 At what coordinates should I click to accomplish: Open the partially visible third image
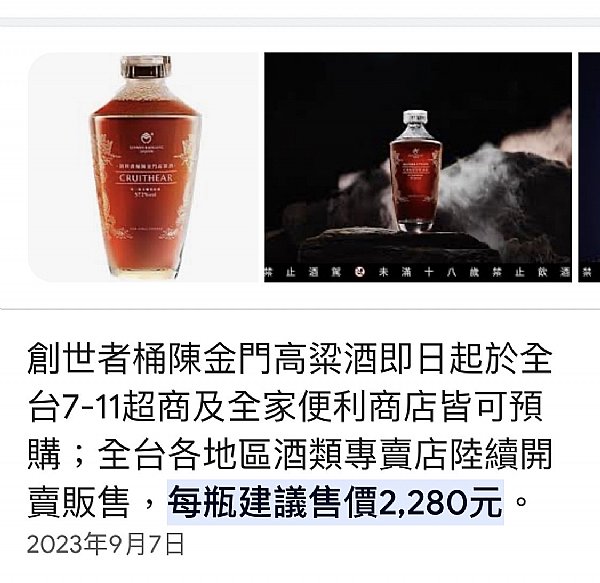pos(589,167)
